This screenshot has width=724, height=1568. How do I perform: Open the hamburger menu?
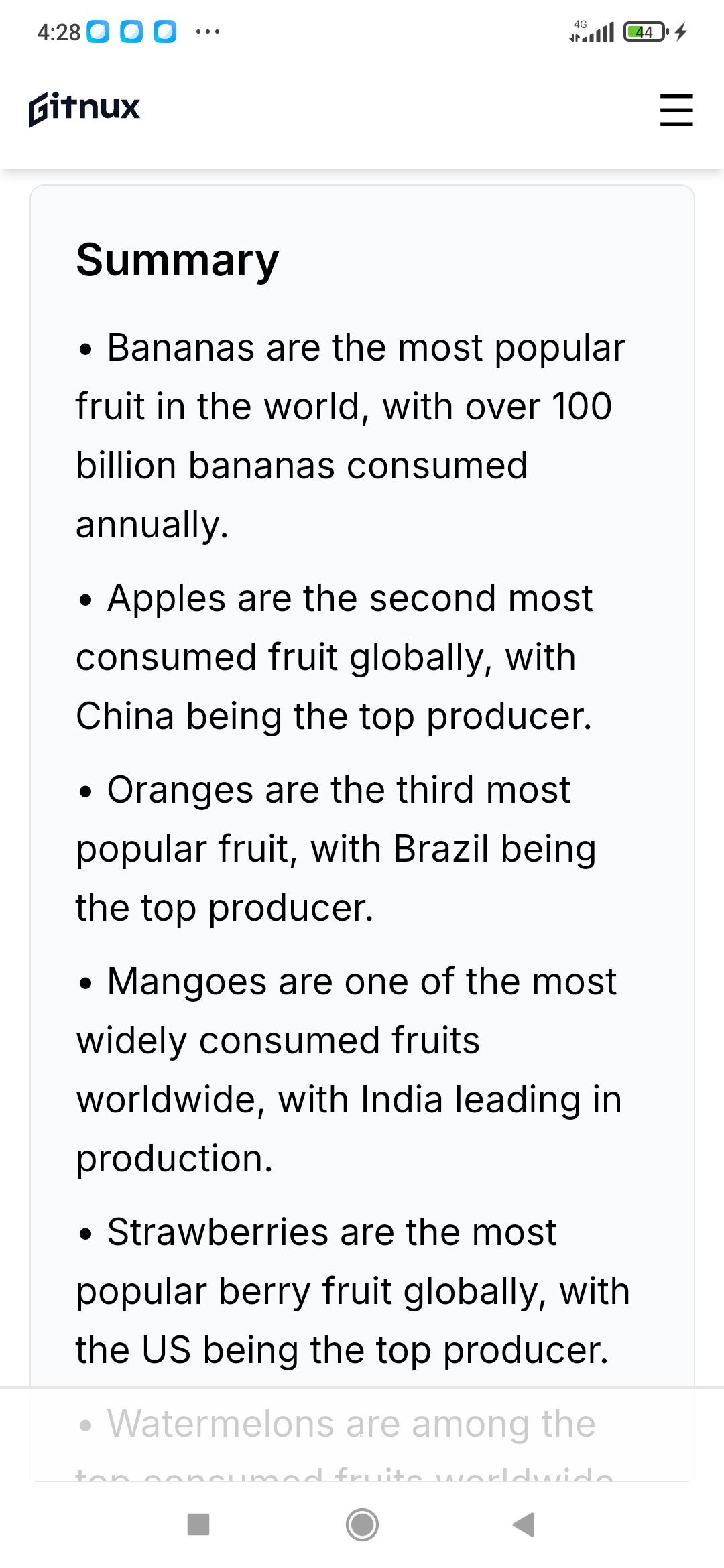(x=676, y=110)
